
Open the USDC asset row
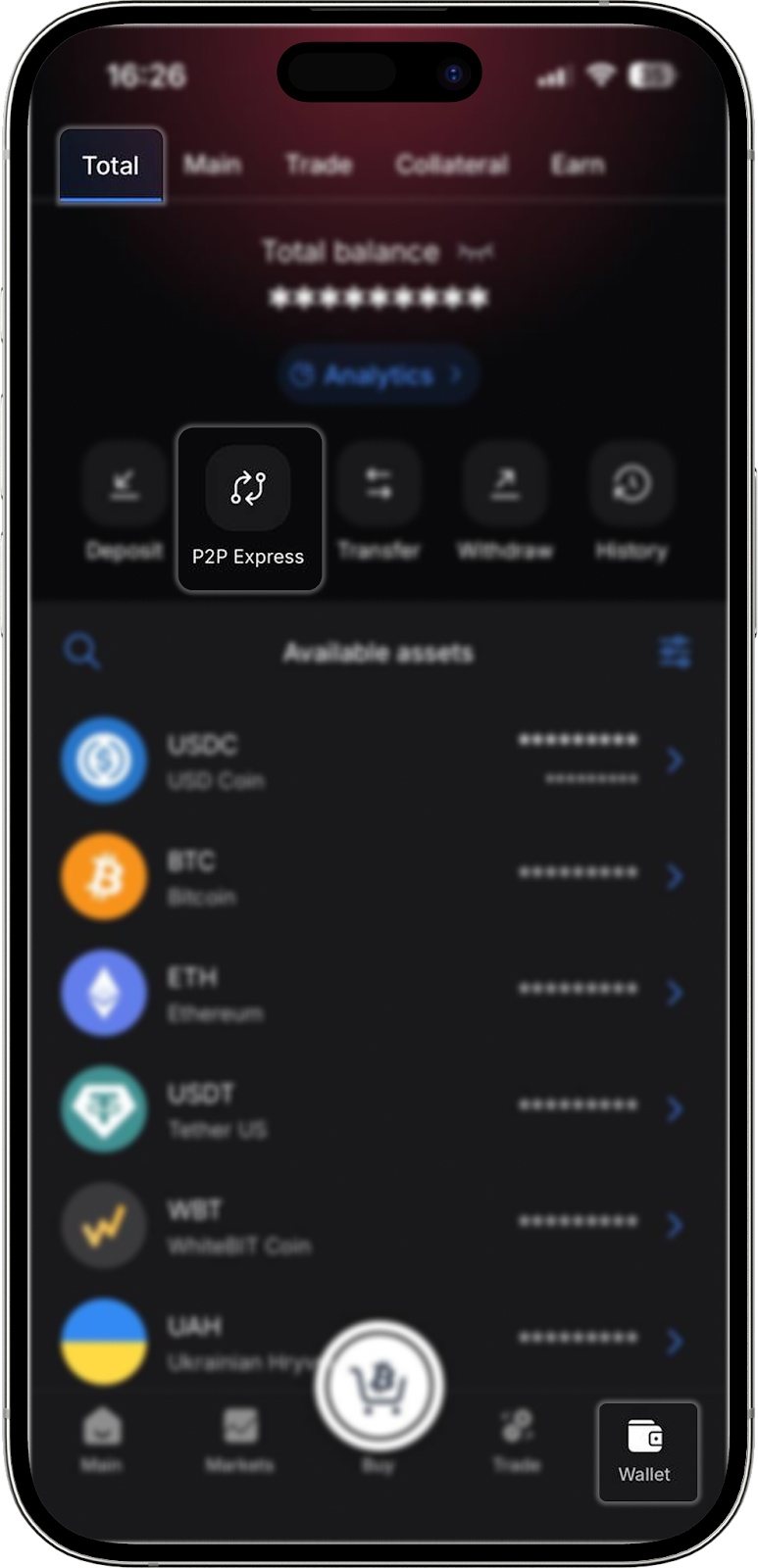pyautogui.click(x=378, y=760)
